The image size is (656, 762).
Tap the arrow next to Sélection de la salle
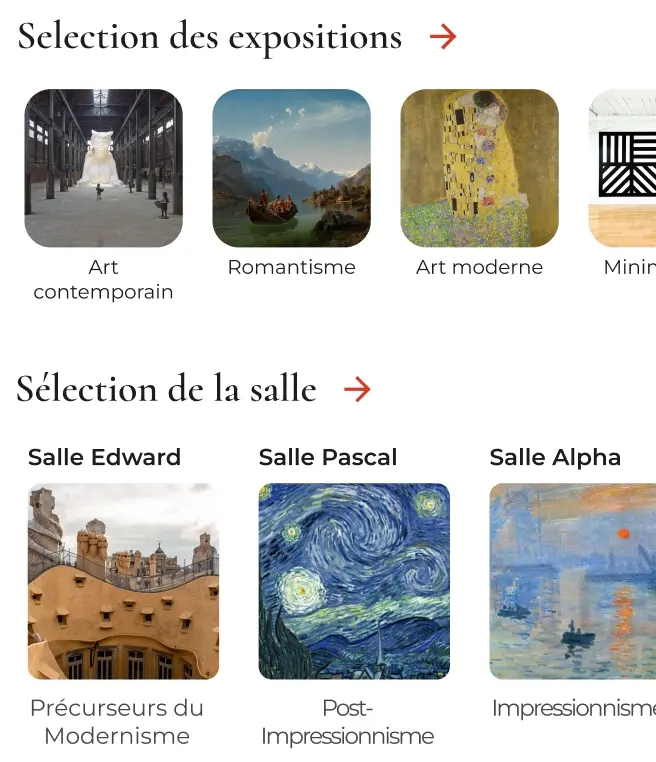(x=357, y=389)
